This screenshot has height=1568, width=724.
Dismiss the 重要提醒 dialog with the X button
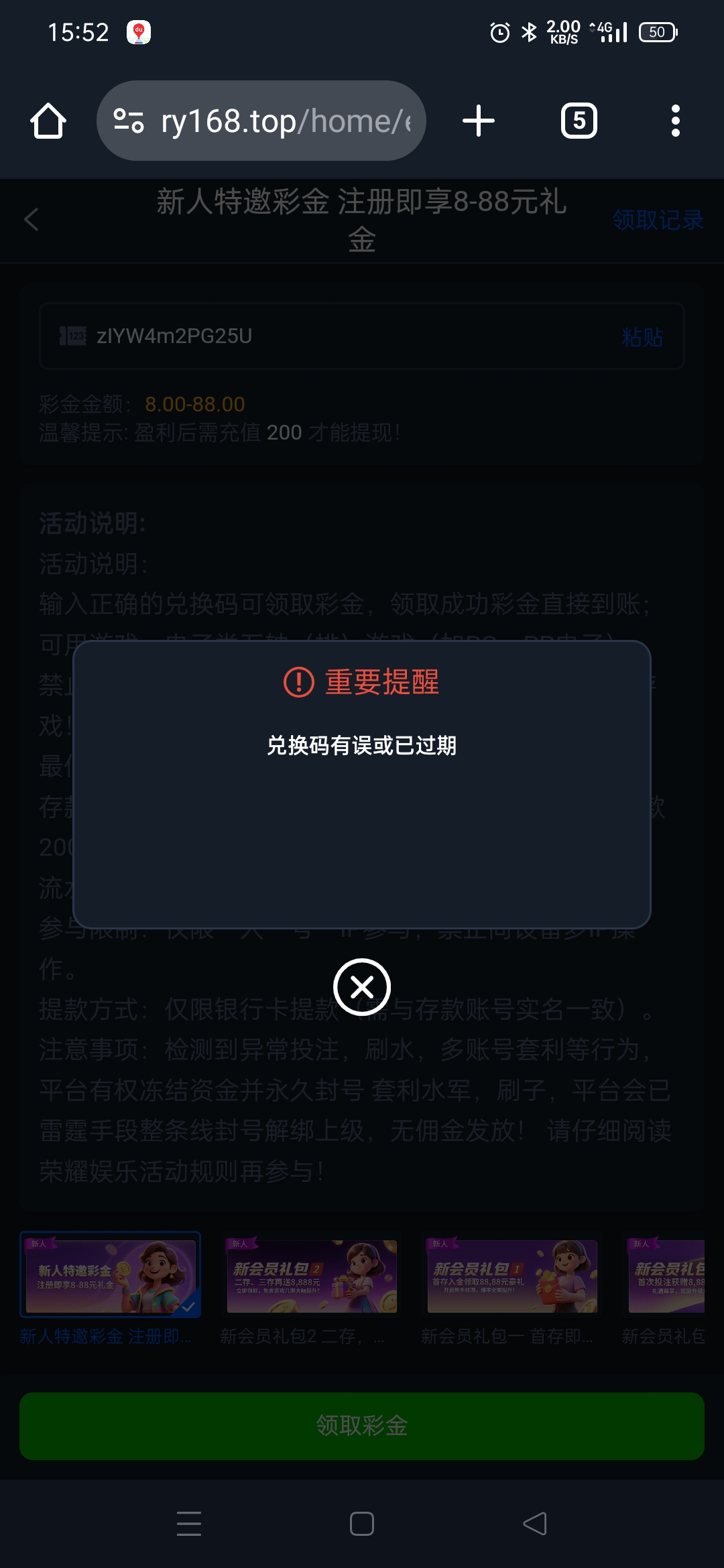click(x=362, y=987)
